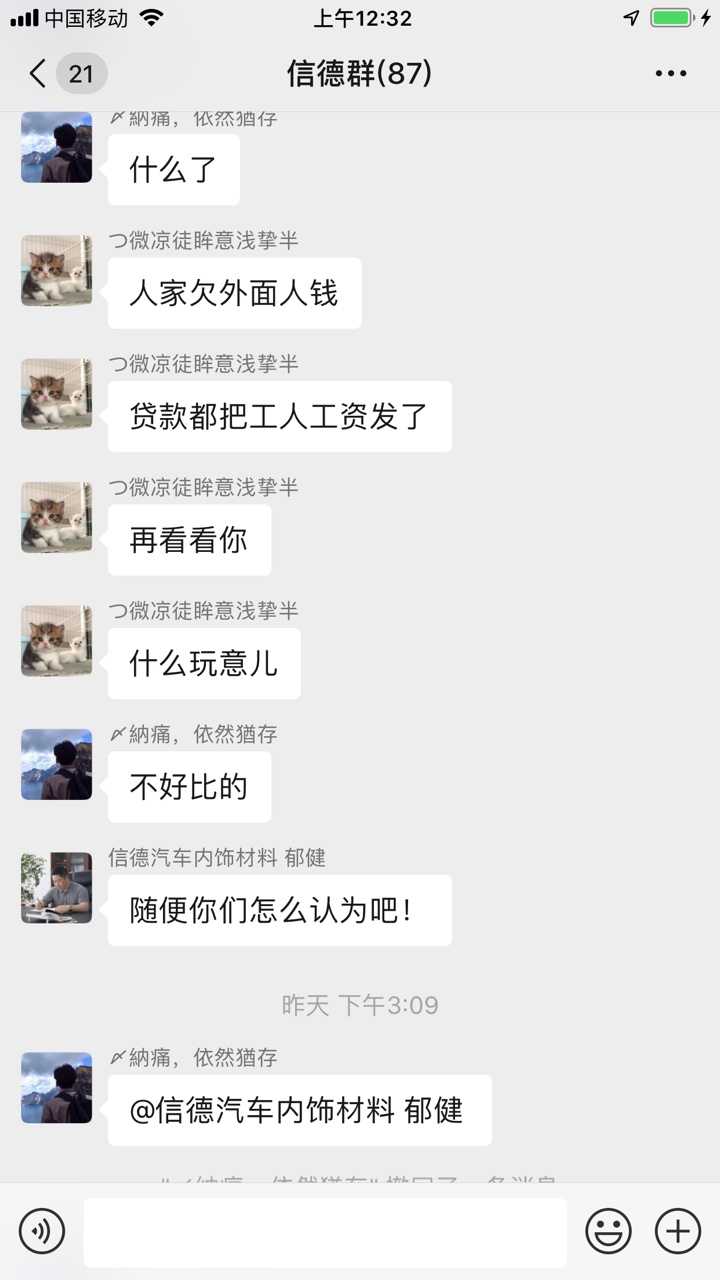The width and height of the screenshot is (720, 1280).
Task: Open avatar beside @信德汽车内饰材料 郁健 message
Action: pyautogui.click(x=56, y=1088)
